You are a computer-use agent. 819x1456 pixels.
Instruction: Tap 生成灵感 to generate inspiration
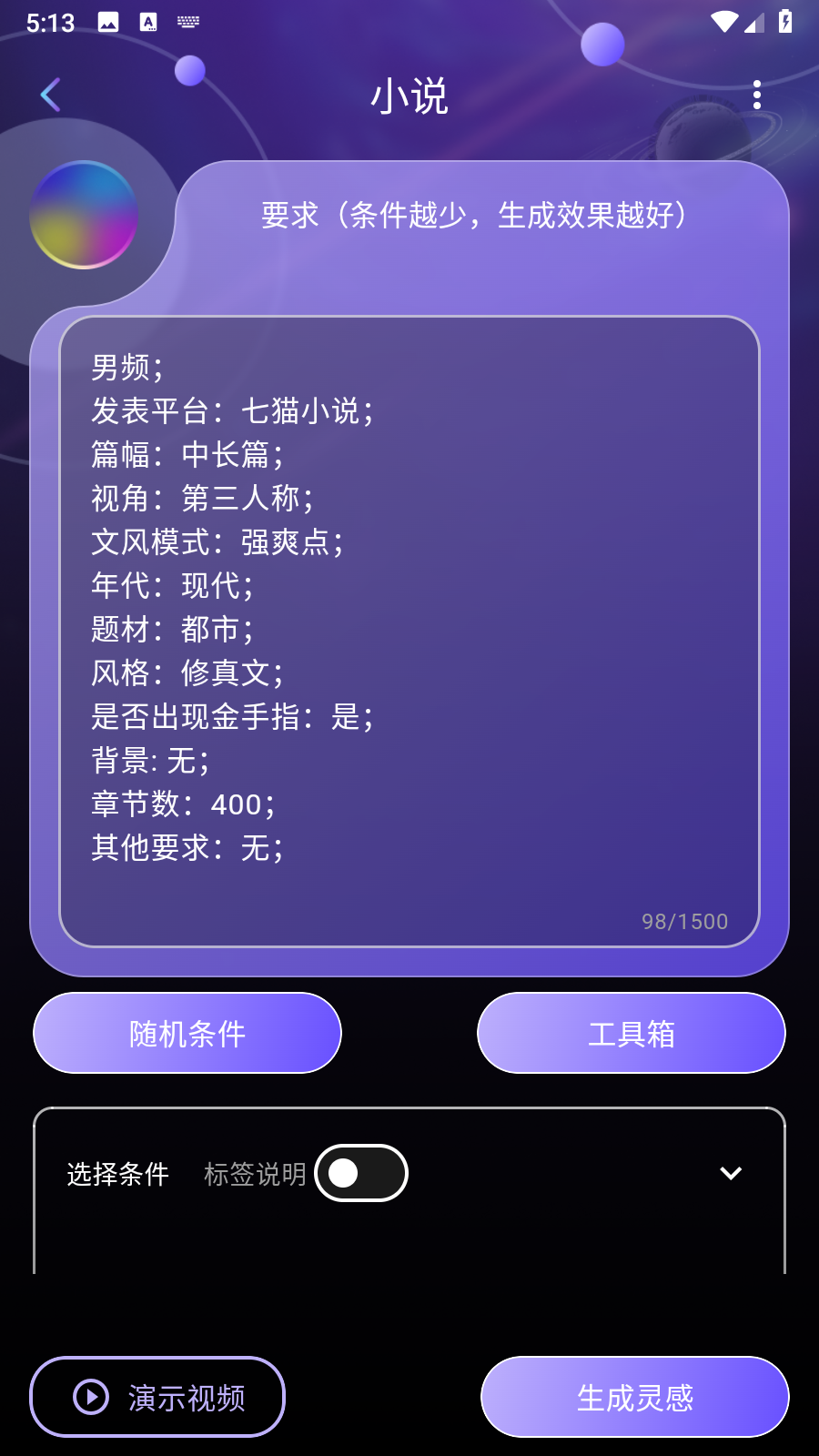pyautogui.click(x=635, y=1397)
